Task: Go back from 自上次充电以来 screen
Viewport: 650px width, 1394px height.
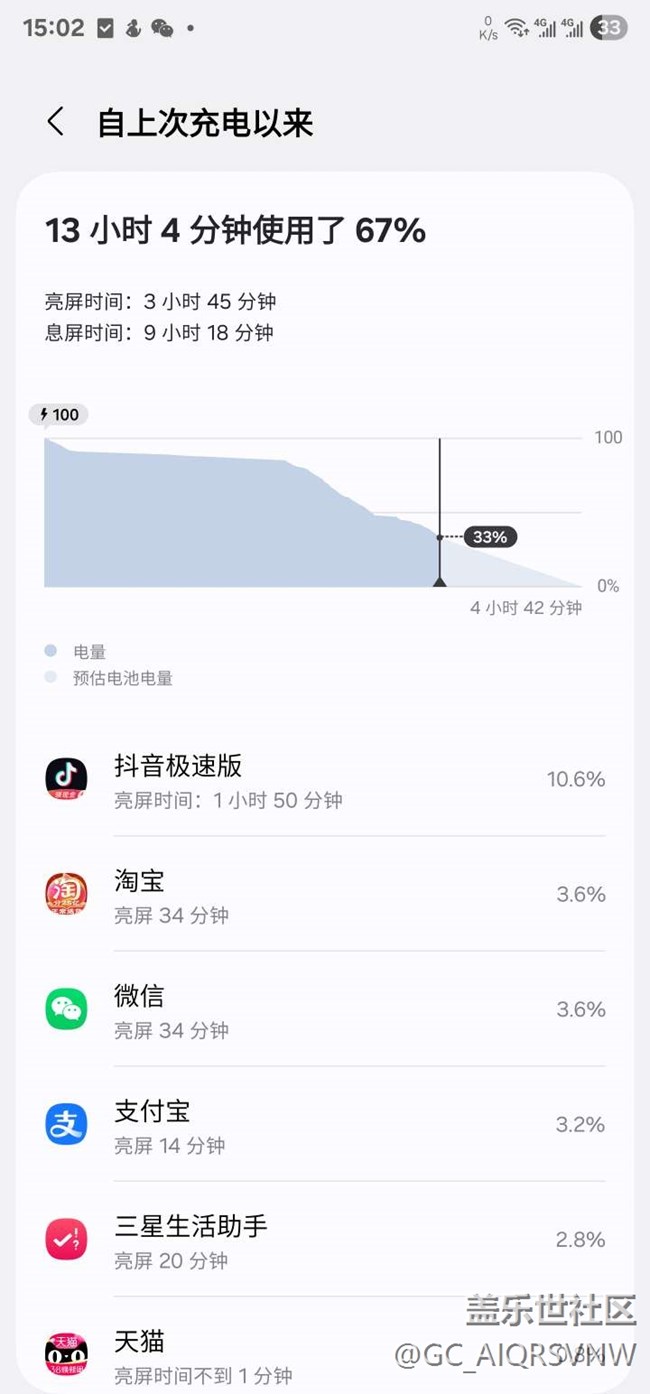Action: tap(56, 123)
